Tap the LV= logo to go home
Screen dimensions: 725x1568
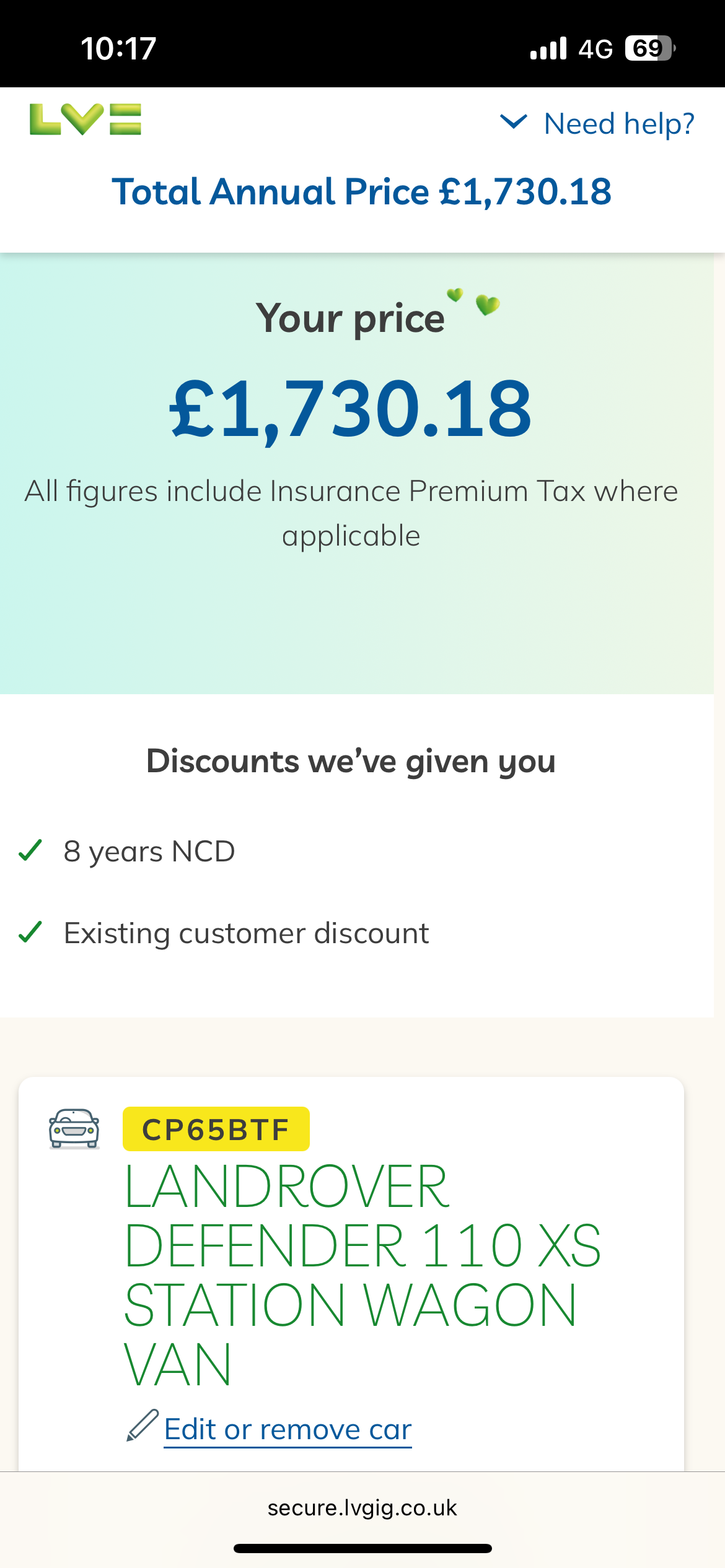pos(86,120)
